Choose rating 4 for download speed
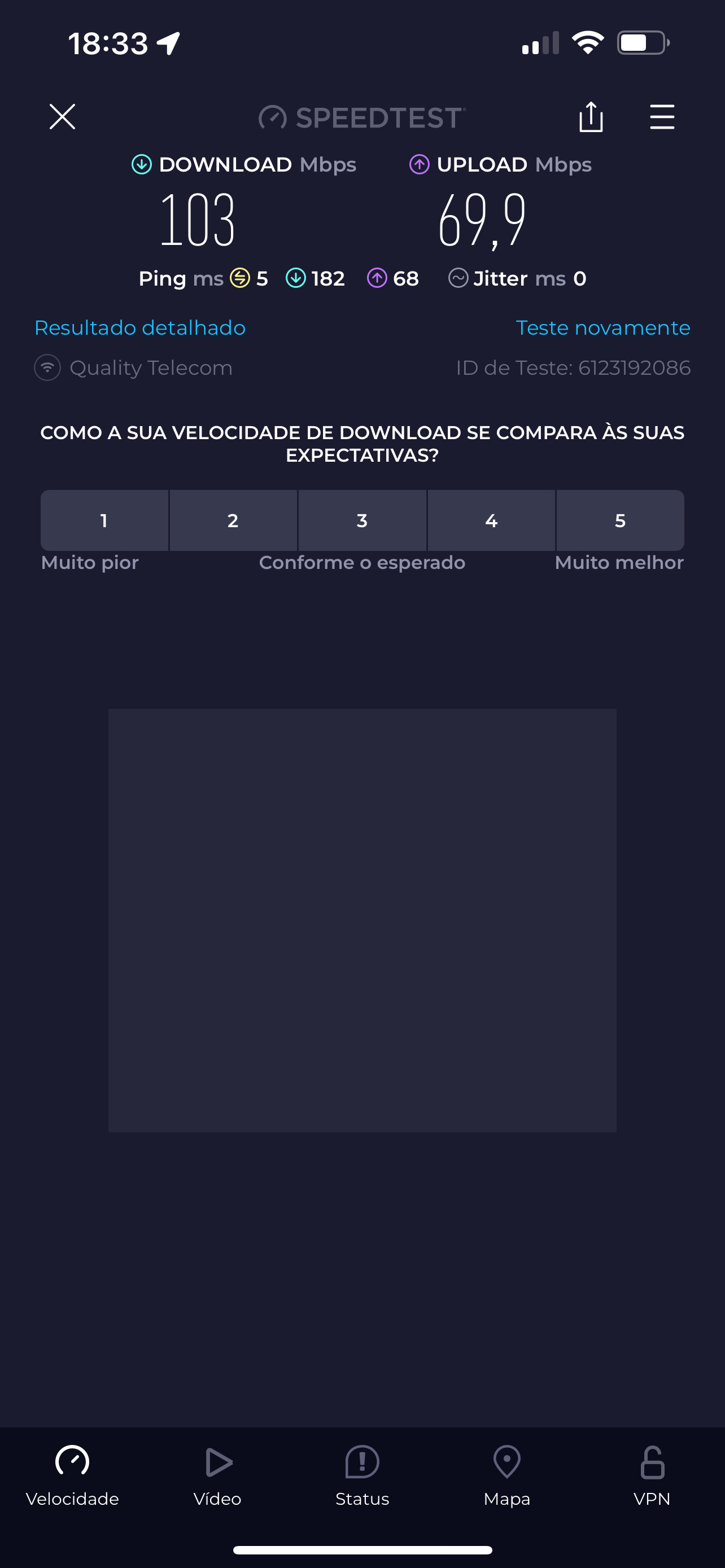The width and height of the screenshot is (725, 1568). coord(491,520)
